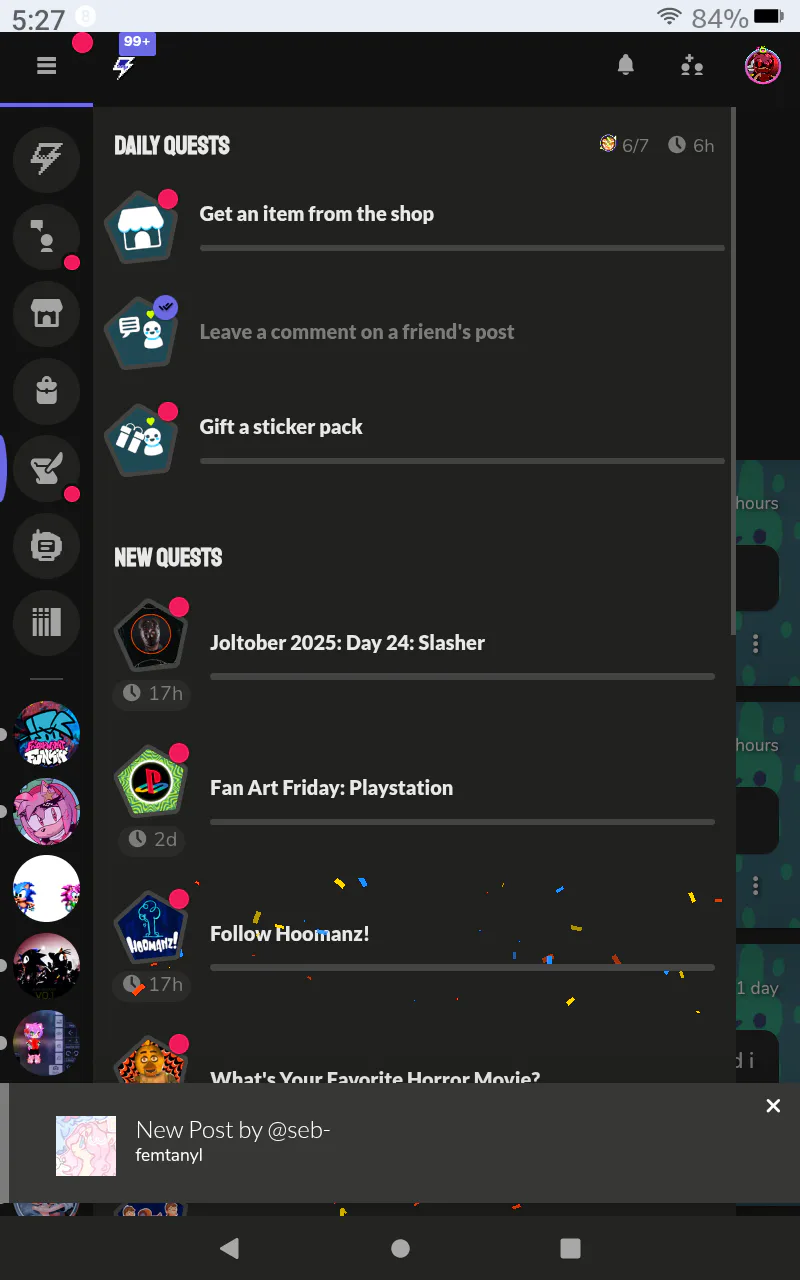View the new post by @seb-
This screenshot has width=800, height=1280.
[x=233, y=1142]
